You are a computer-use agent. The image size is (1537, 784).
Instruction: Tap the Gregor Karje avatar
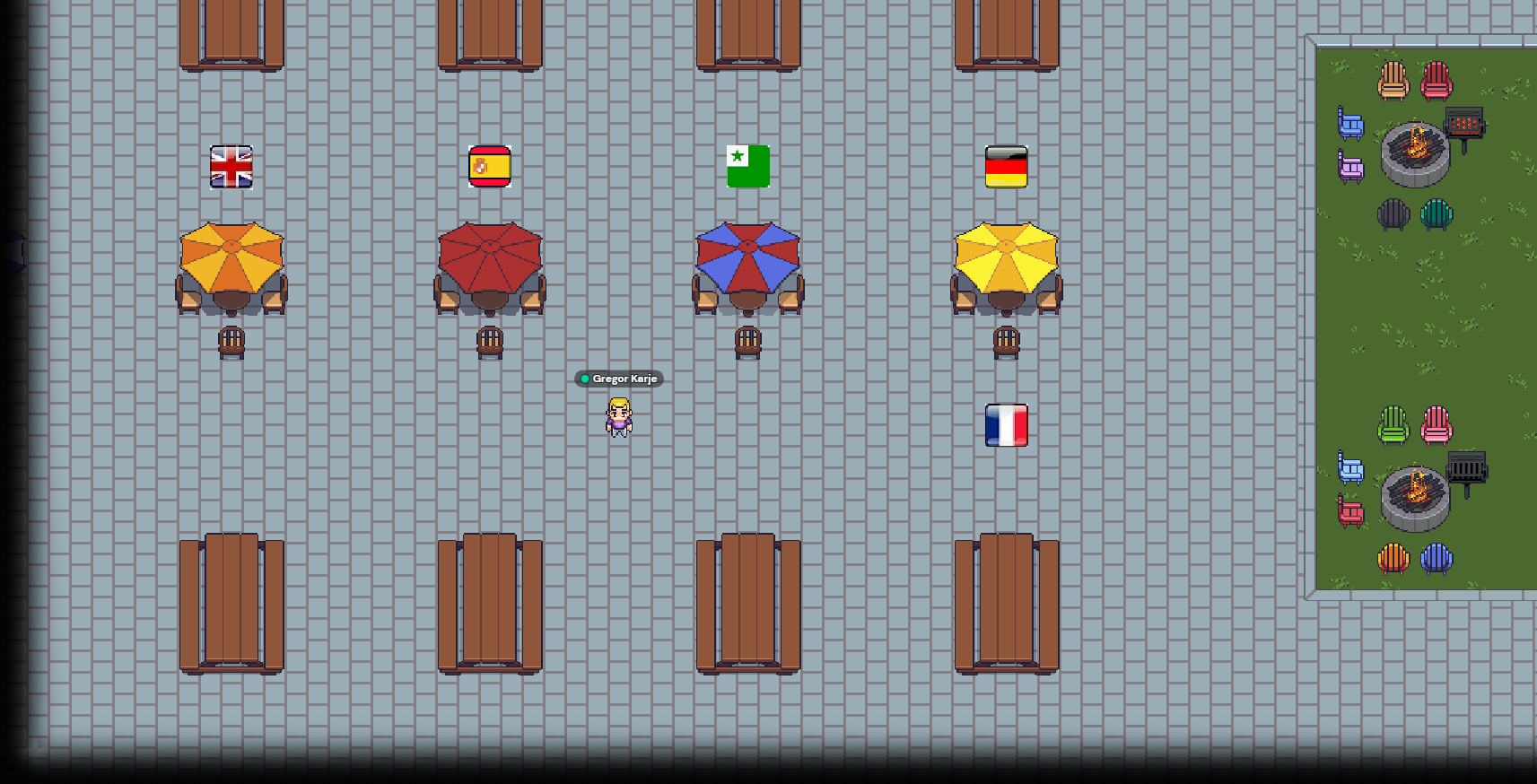tap(618, 417)
